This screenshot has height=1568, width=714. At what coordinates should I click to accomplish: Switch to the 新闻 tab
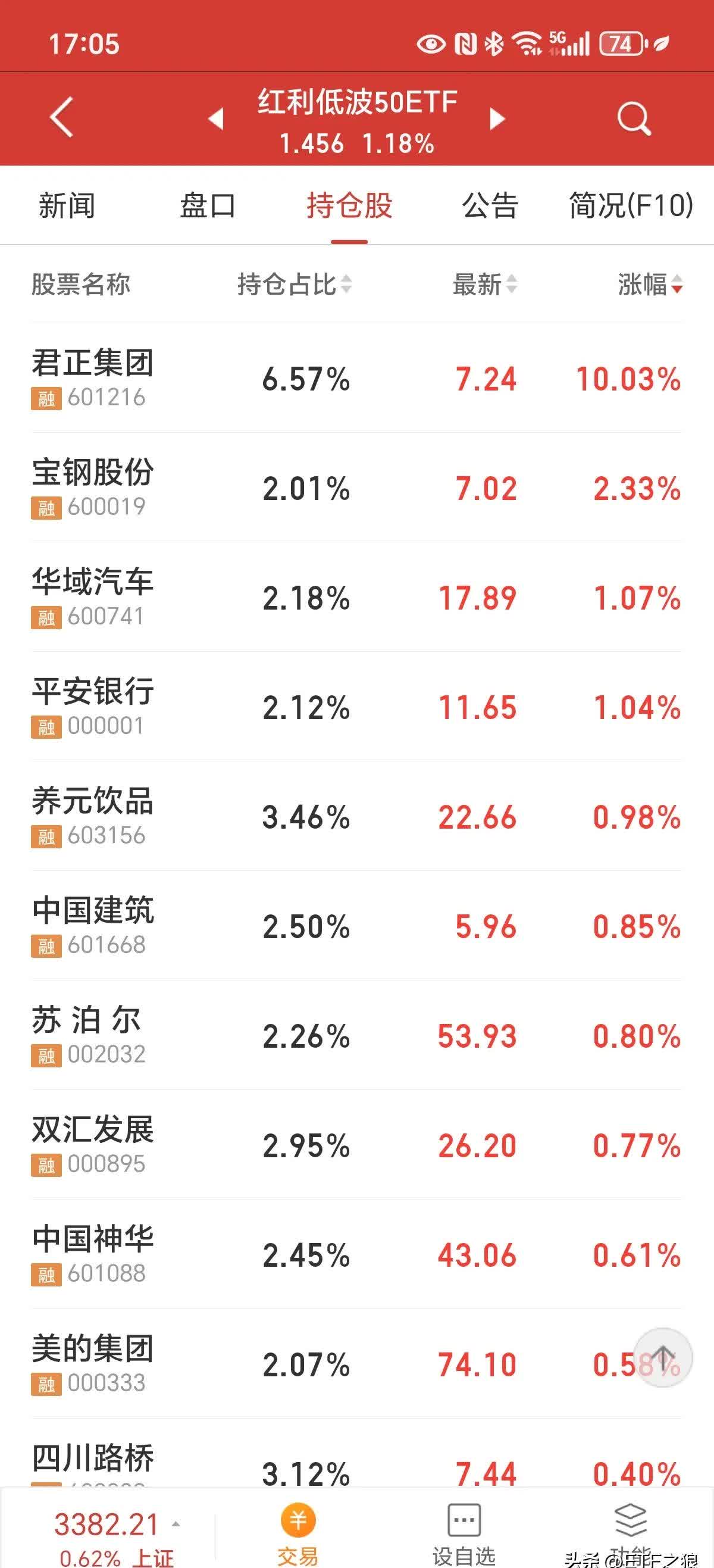point(67,207)
